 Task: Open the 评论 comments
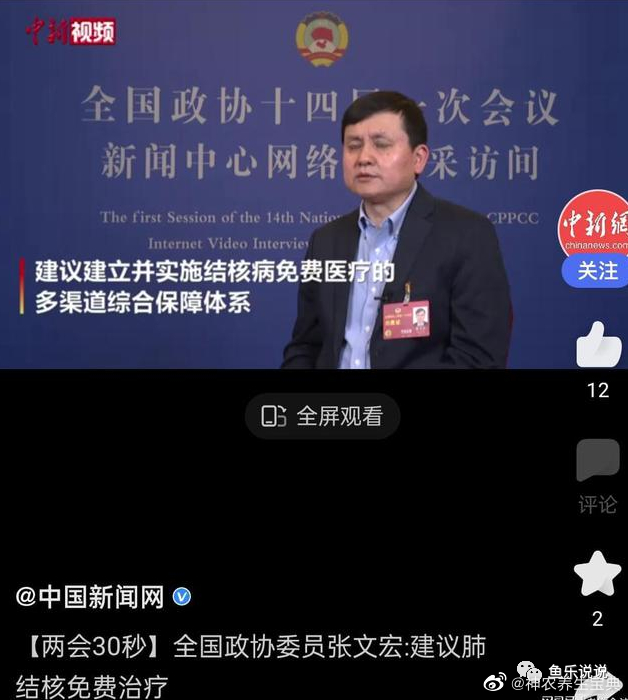click(597, 464)
